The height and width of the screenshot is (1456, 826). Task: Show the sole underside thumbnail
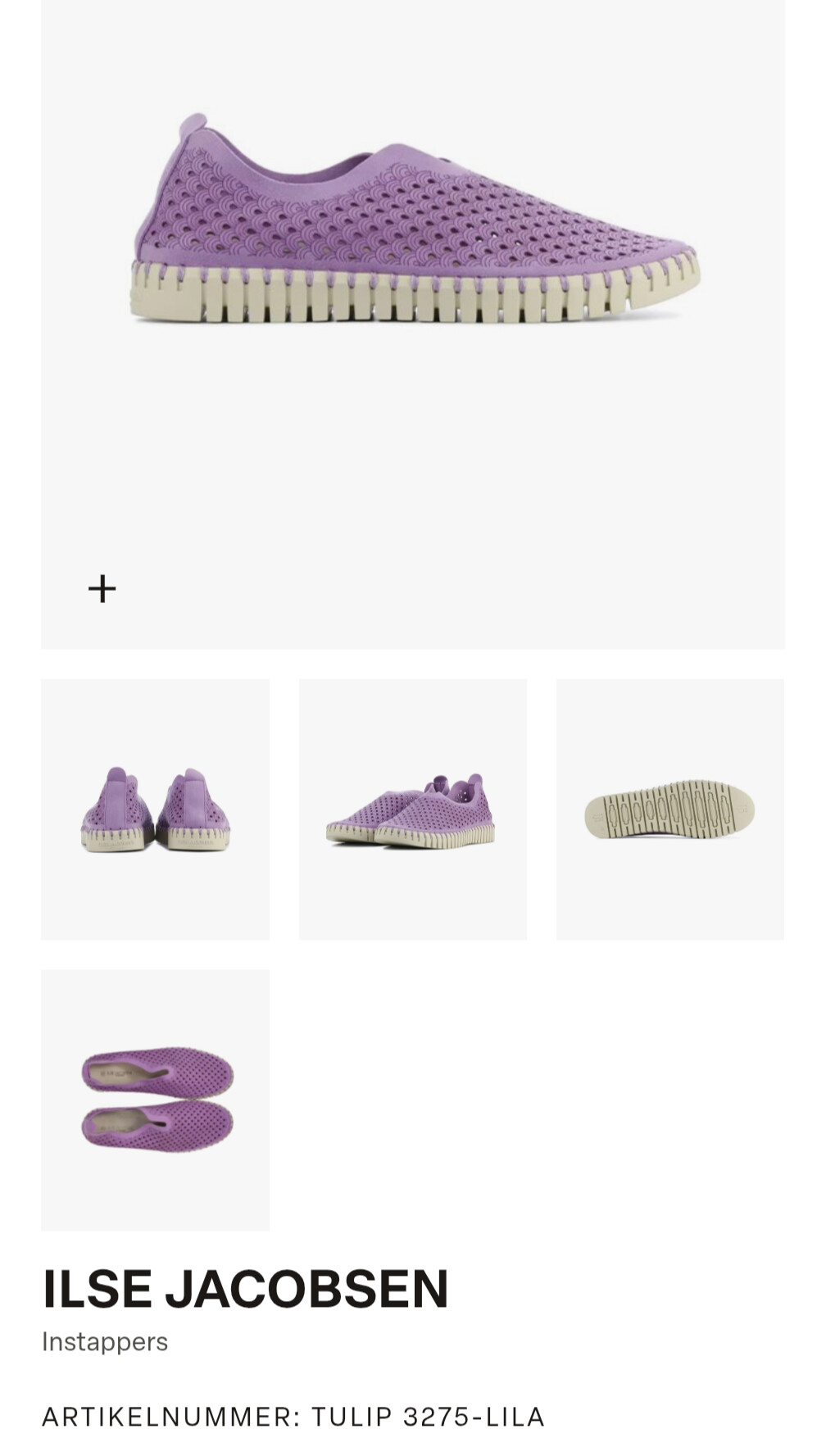pos(670,809)
